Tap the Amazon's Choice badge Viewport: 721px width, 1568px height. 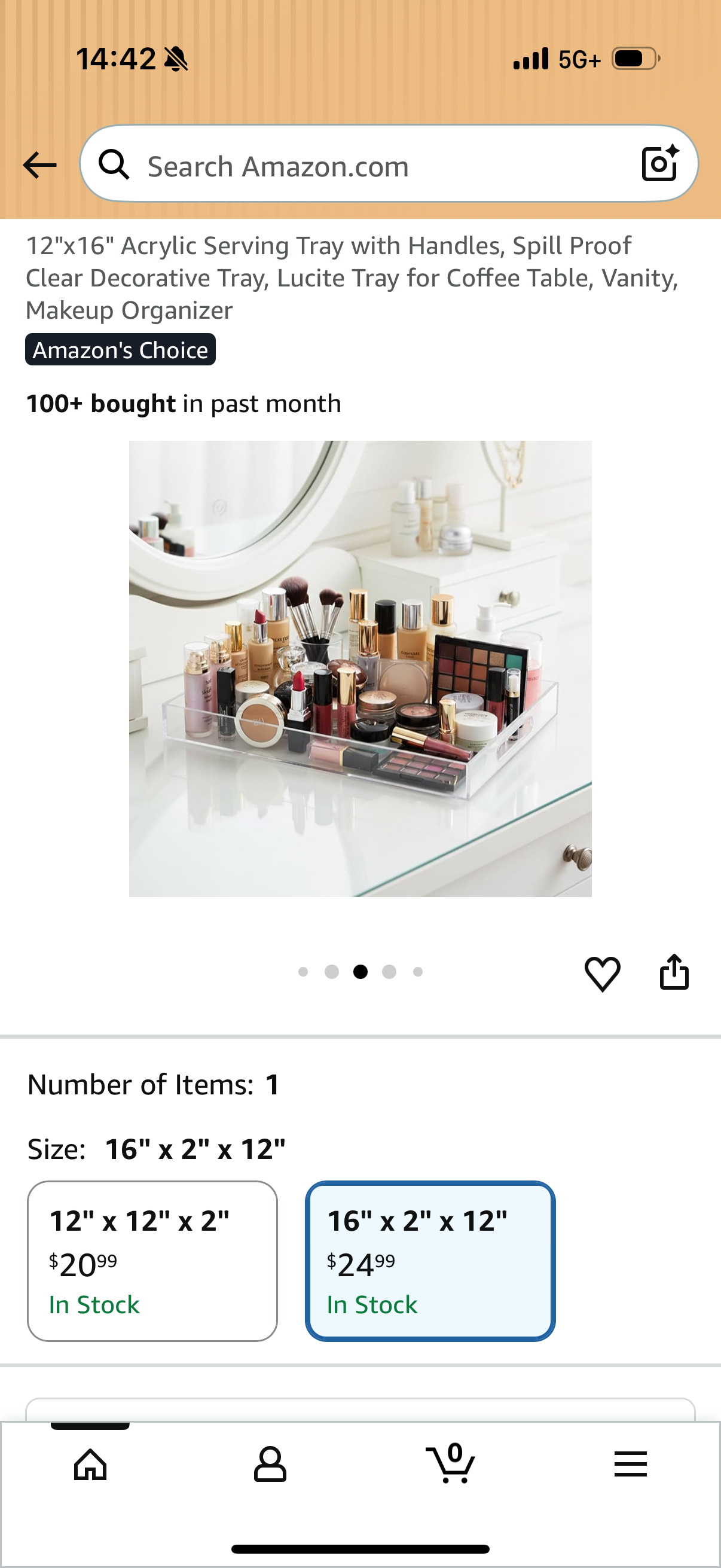pos(121,349)
